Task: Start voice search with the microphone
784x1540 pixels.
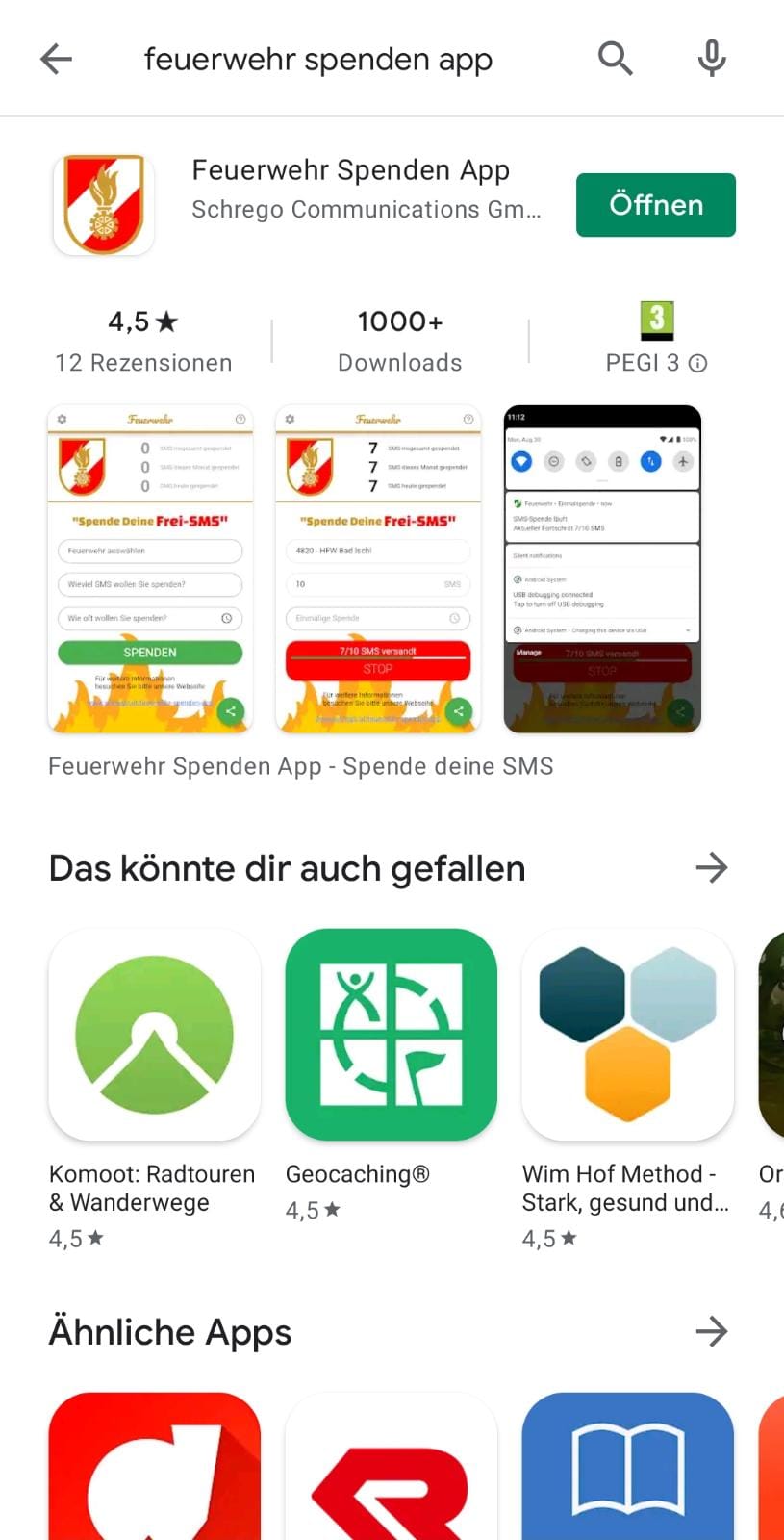Action: point(712,59)
